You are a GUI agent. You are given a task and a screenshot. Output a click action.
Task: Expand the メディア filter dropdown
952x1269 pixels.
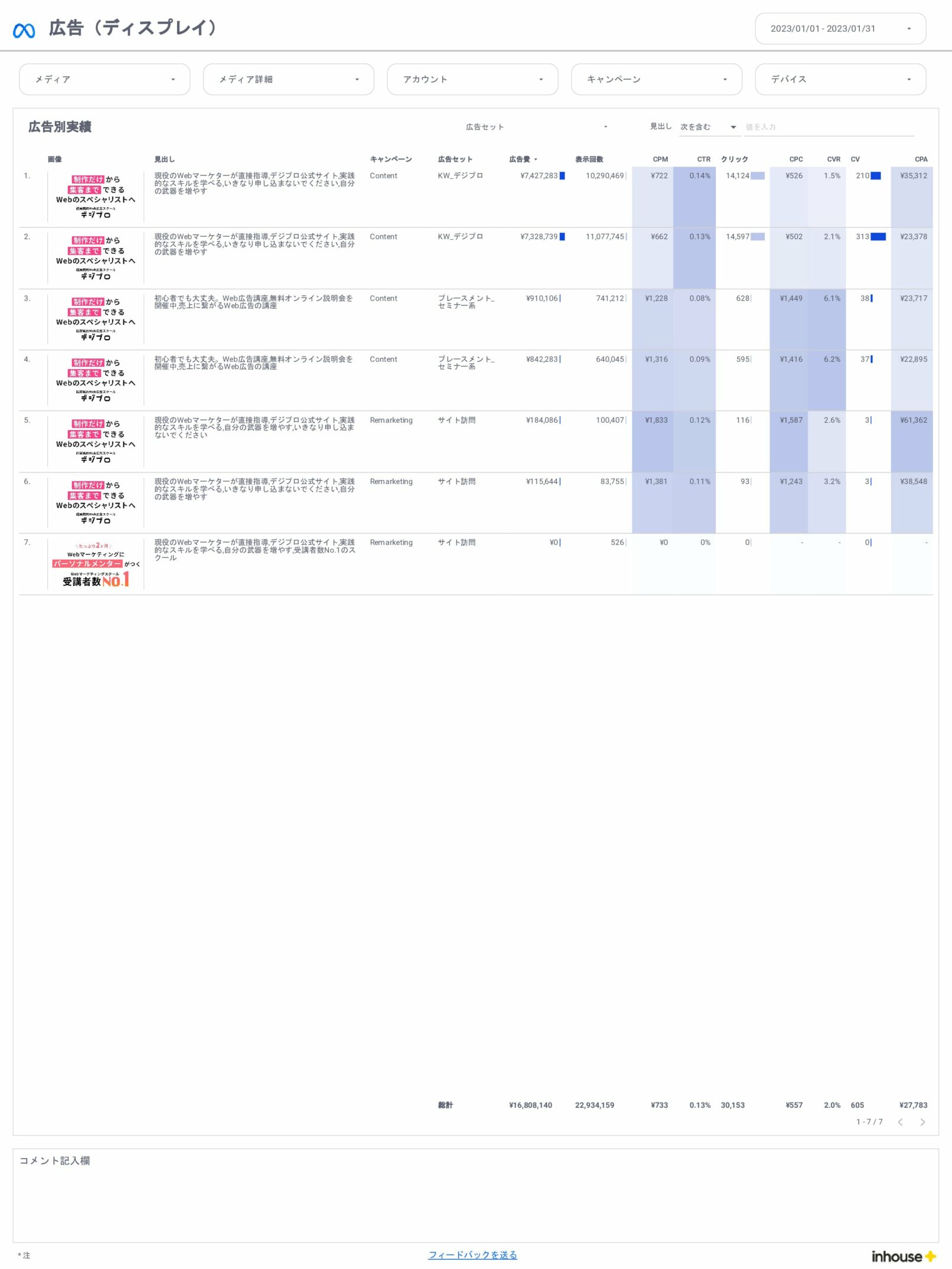point(105,79)
